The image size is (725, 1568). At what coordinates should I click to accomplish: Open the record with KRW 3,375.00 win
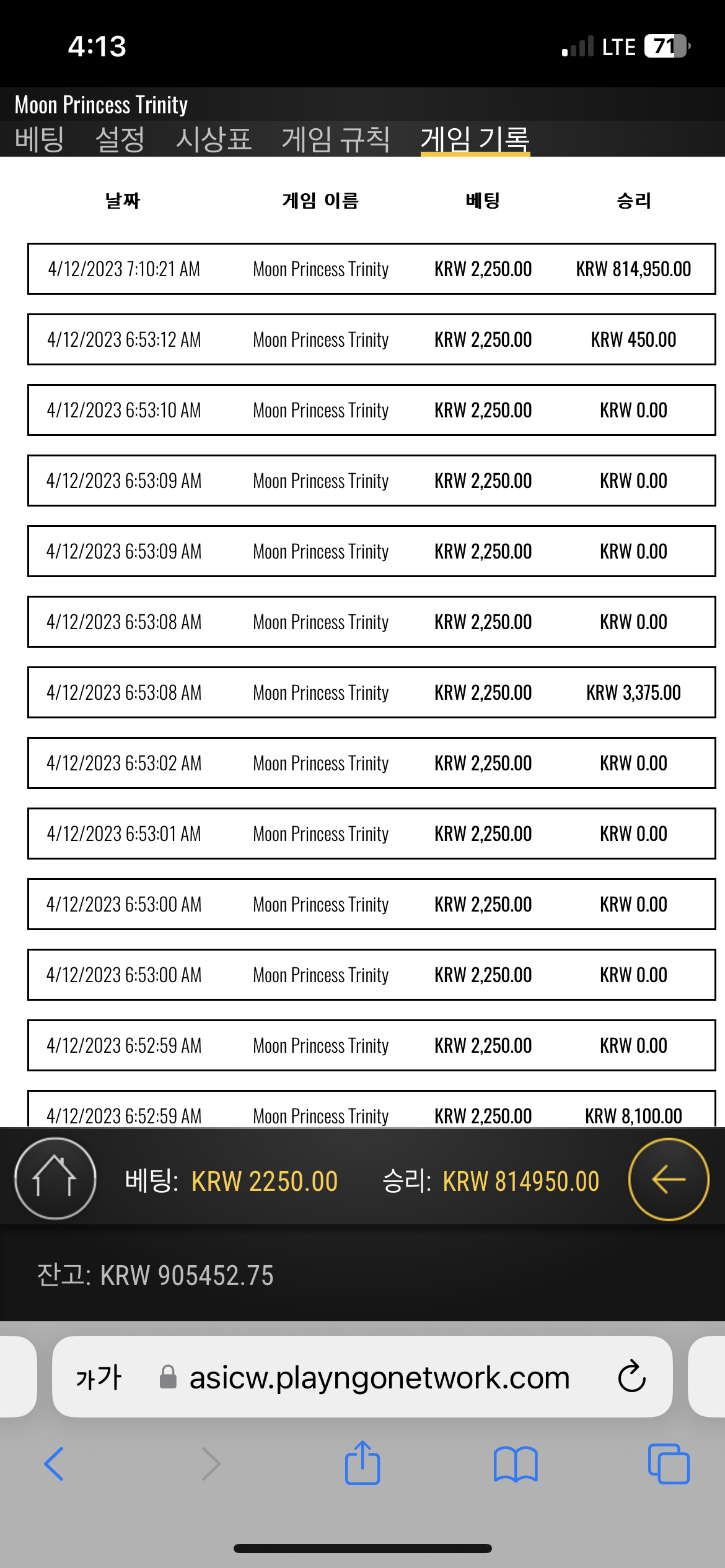pos(372,692)
